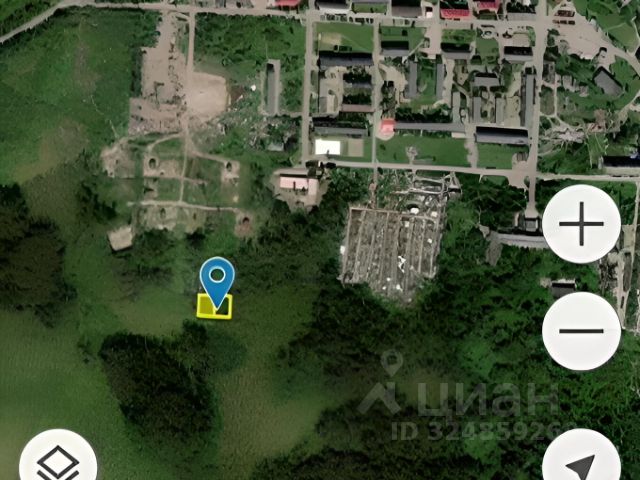Zoom in on the map

[581, 225]
